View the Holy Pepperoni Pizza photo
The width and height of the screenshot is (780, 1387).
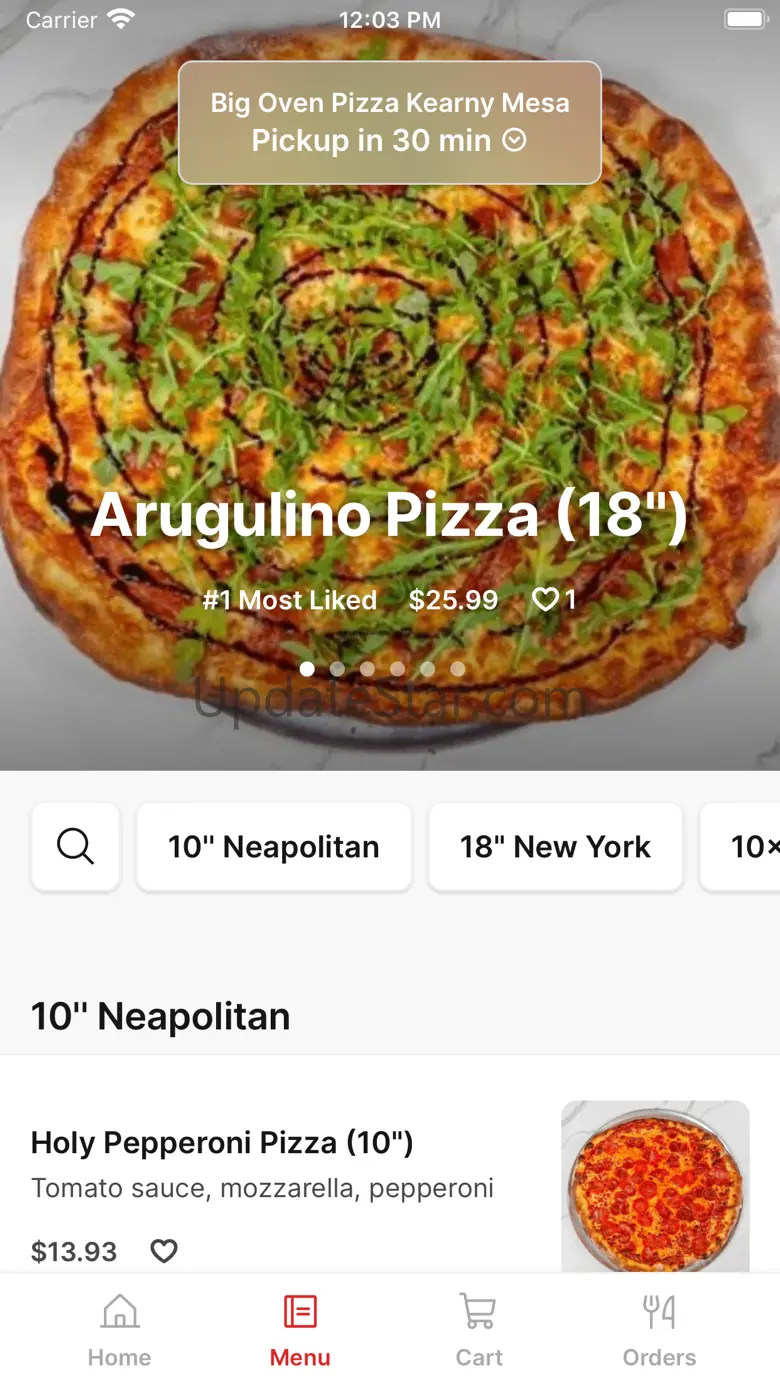coord(655,1185)
